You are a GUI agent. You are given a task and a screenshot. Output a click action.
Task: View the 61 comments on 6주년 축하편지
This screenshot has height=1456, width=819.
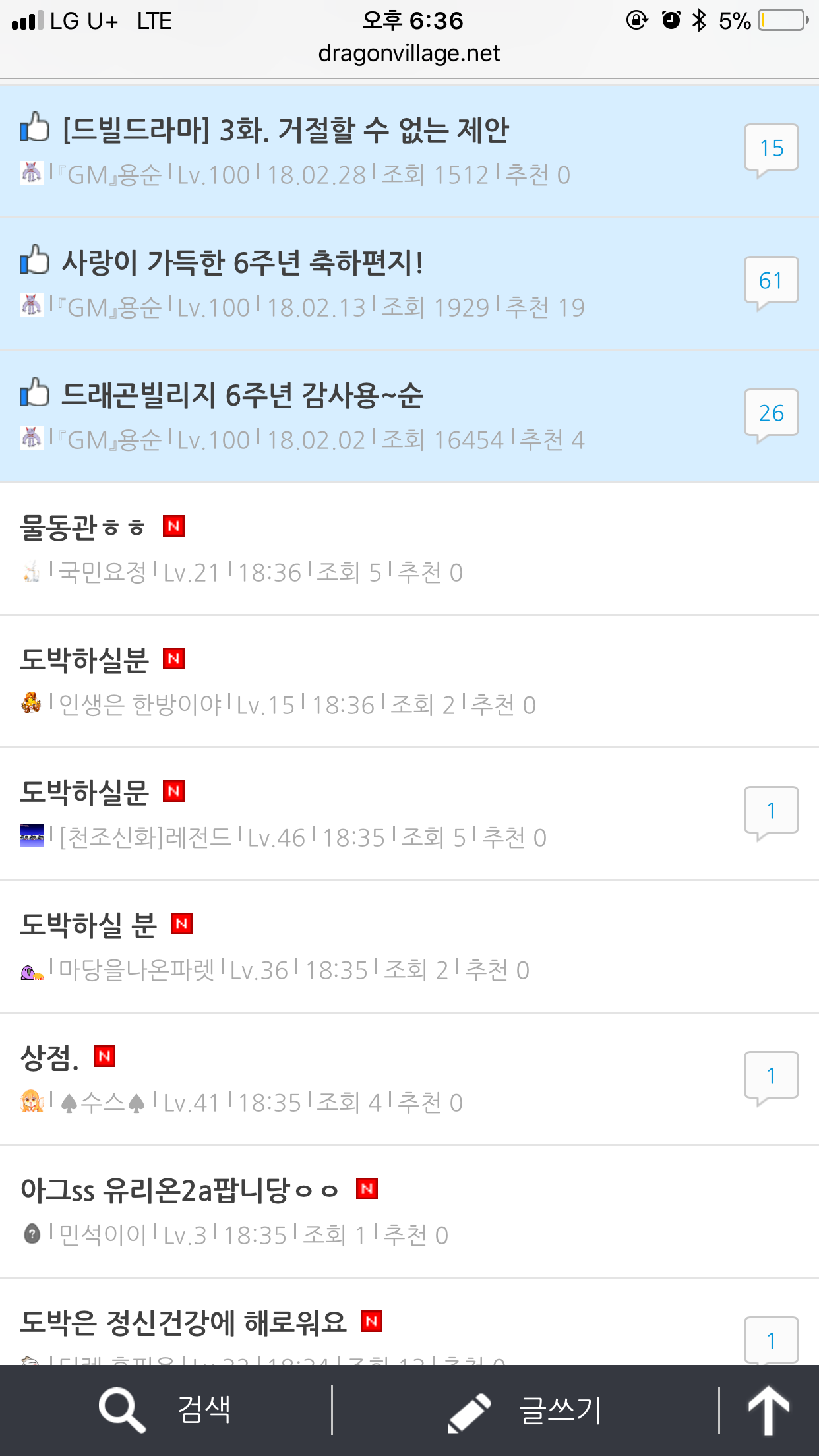pyautogui.click(x=771, y=281)
